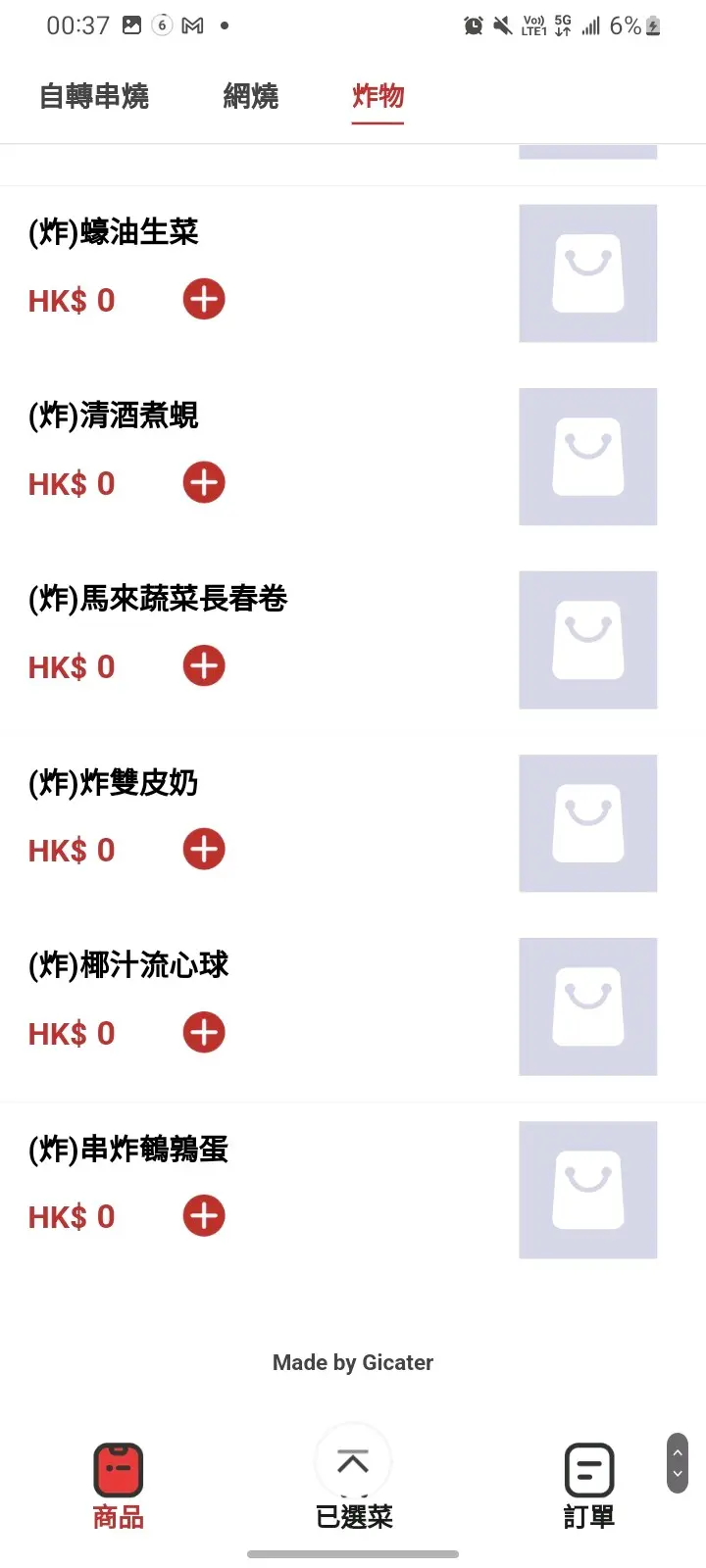Switch to the 自轉串燒 tab
The width and height of the screenshot is (706, 1568).
click(94, 96)
